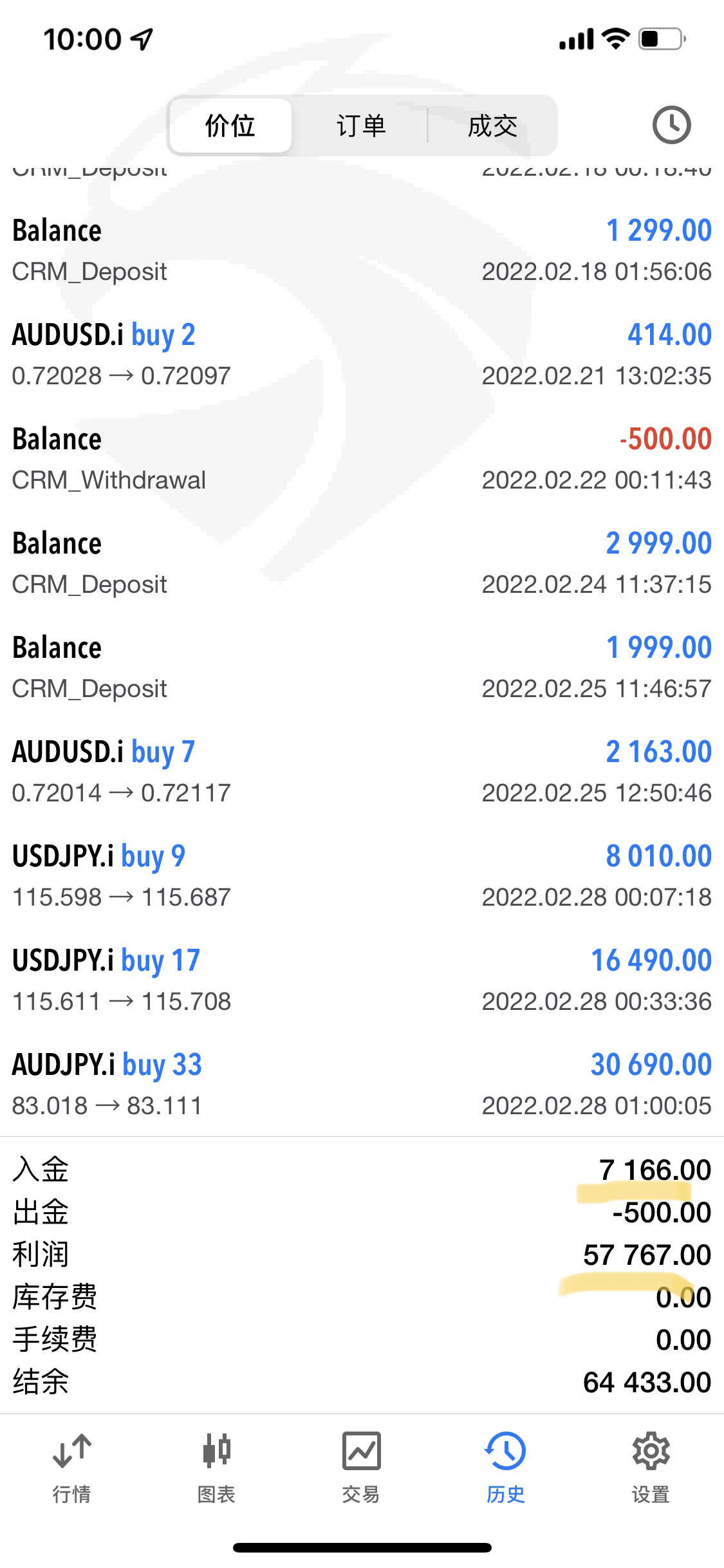Open the 2 999.00 deposit entry
This screenshot has height=1568, width=724.
tap(362, 563)
